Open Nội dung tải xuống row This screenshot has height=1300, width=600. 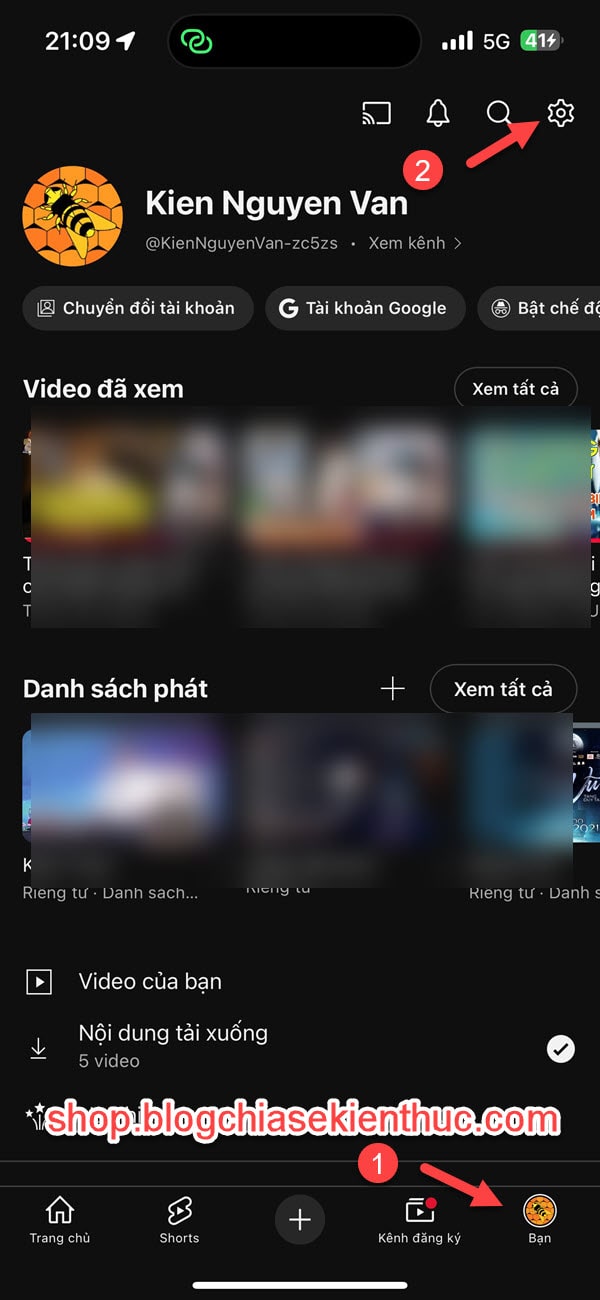(300, 1044)
